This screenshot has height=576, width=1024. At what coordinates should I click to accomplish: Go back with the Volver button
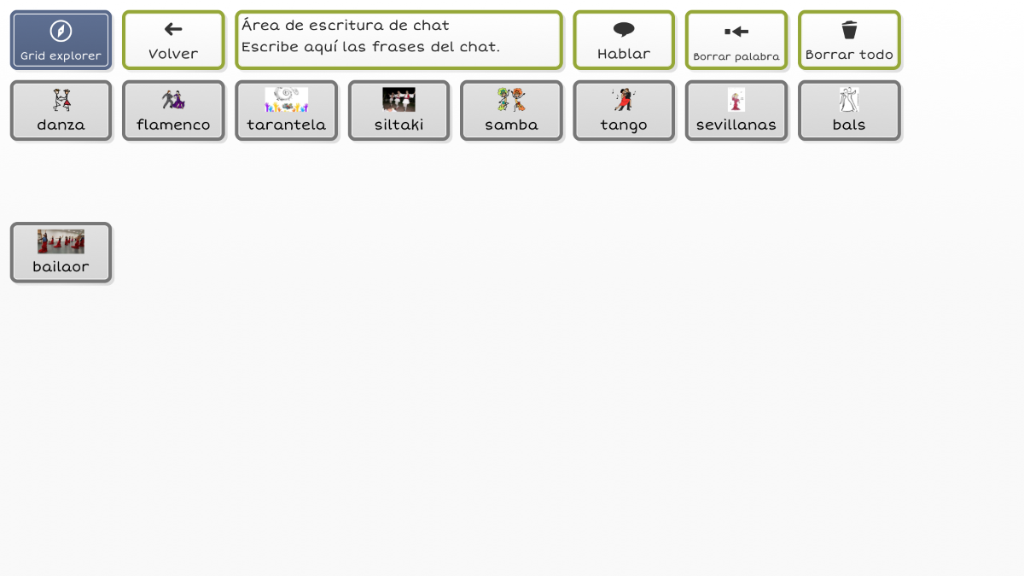point(173,40)
